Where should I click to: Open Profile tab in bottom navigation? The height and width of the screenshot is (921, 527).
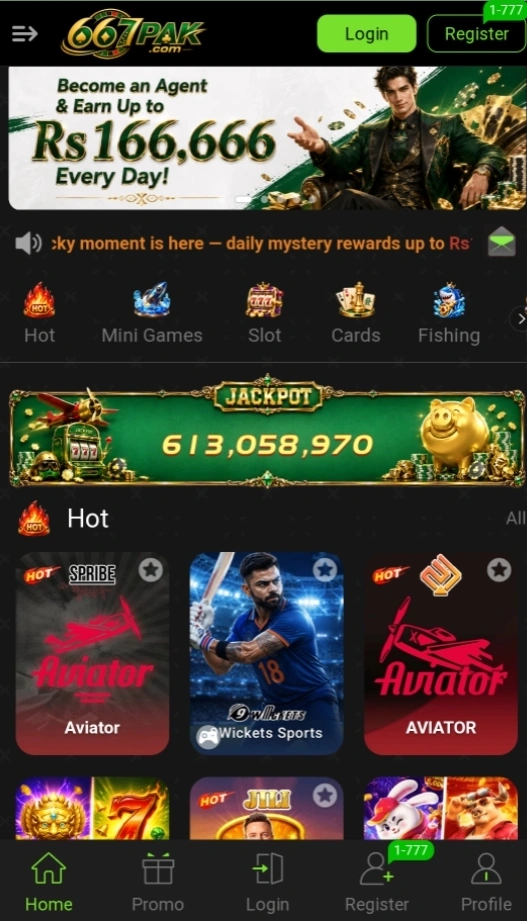pyautogui.click(x=486, y=882)
